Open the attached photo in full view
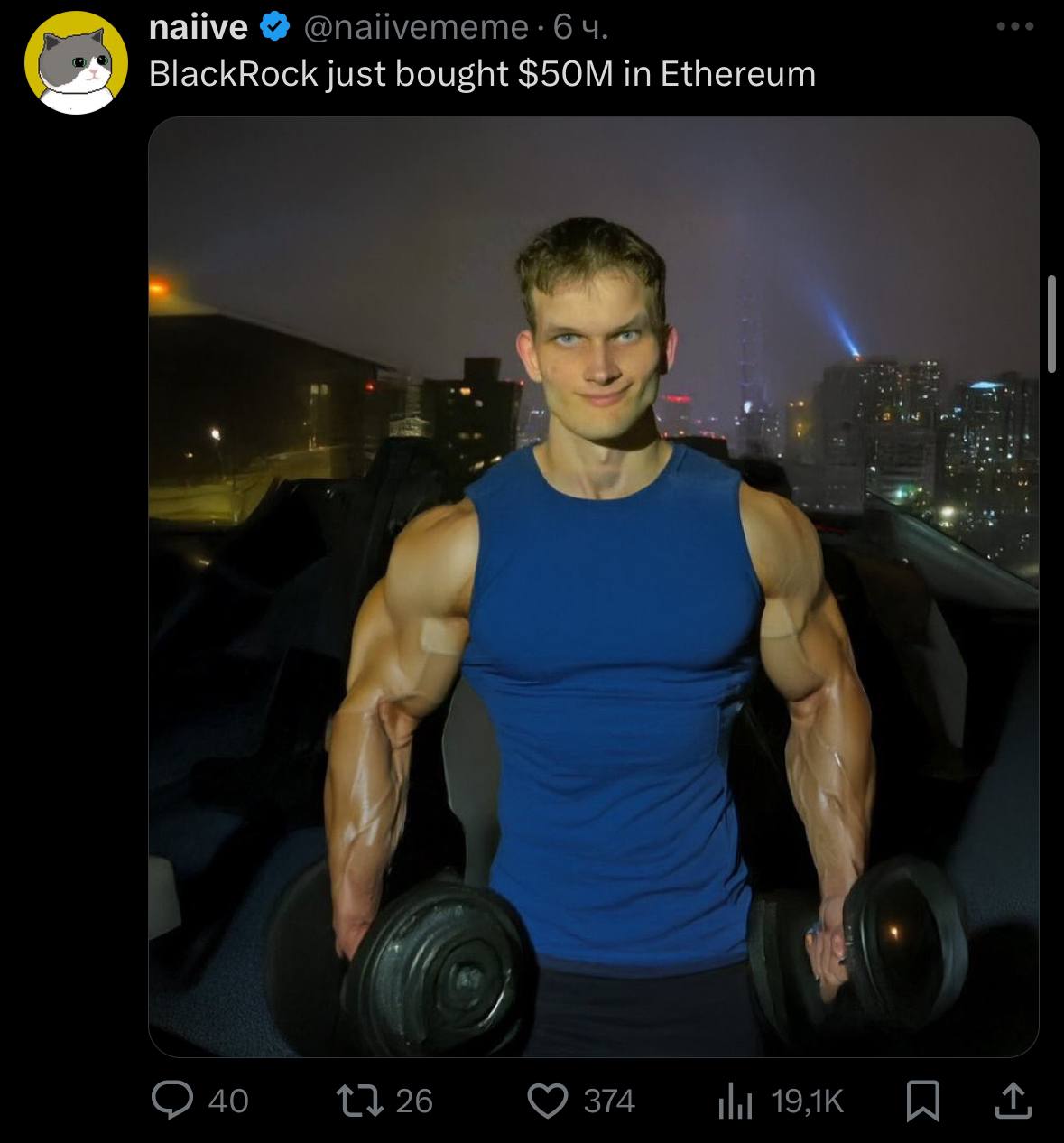1064x1143 pixels. pos(593,587)
